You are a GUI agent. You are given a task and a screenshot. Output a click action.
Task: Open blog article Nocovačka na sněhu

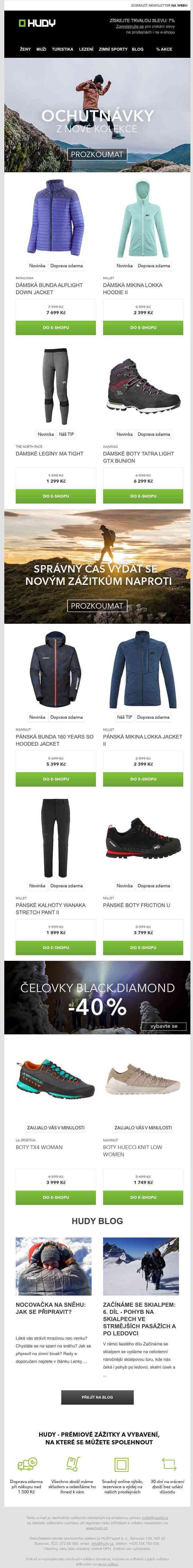point(50,1308)
